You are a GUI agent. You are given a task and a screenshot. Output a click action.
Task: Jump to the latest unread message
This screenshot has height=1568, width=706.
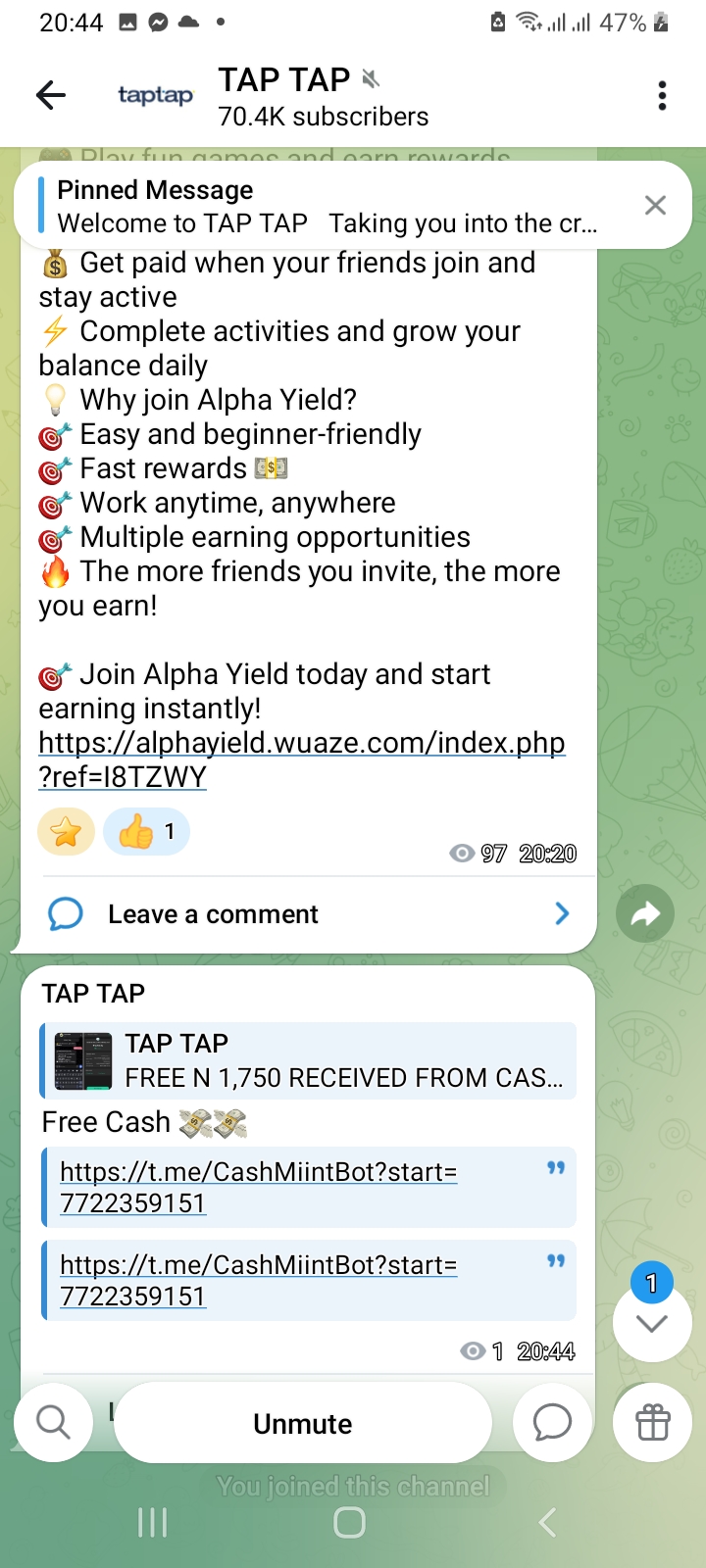(652, 1322)
